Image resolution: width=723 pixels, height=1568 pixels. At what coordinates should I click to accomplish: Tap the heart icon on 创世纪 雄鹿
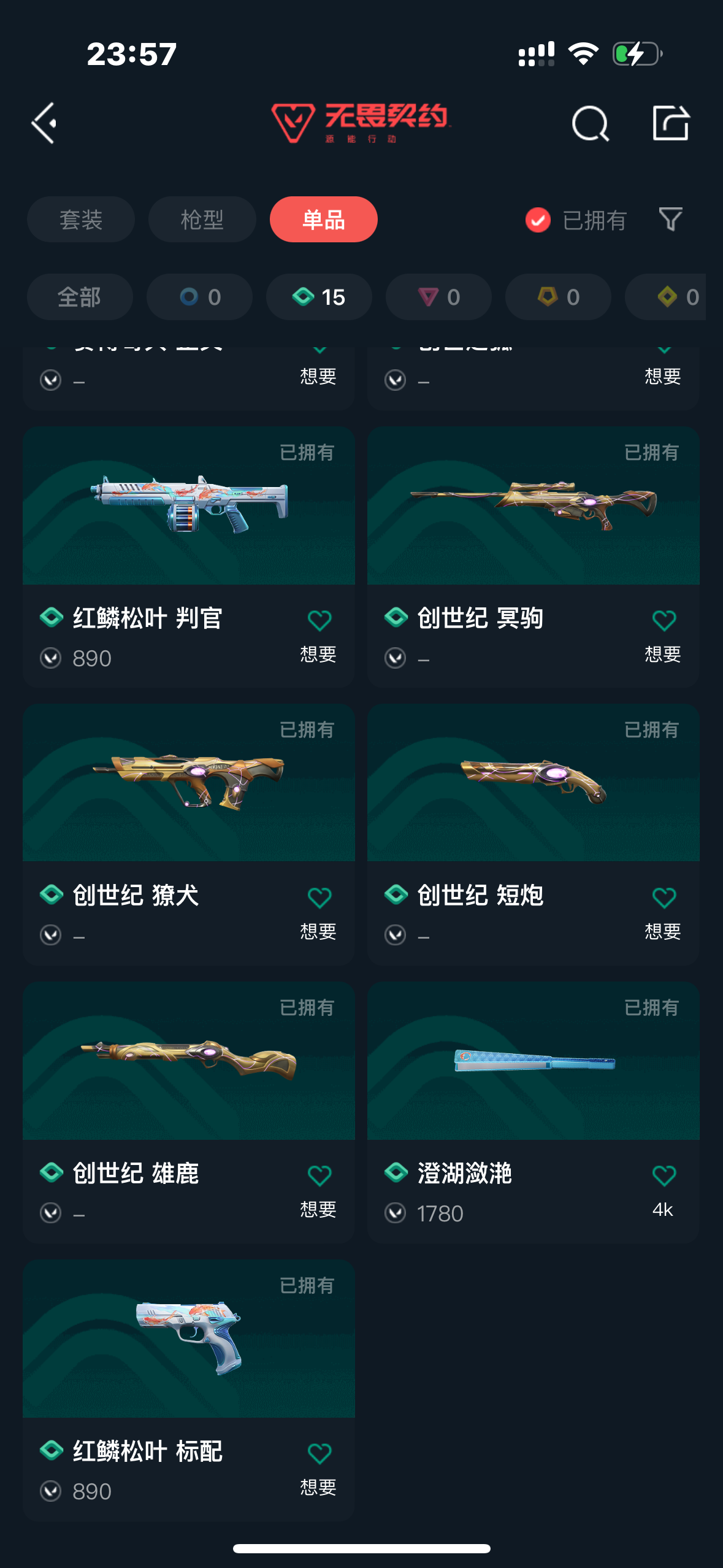[319, 1175]
